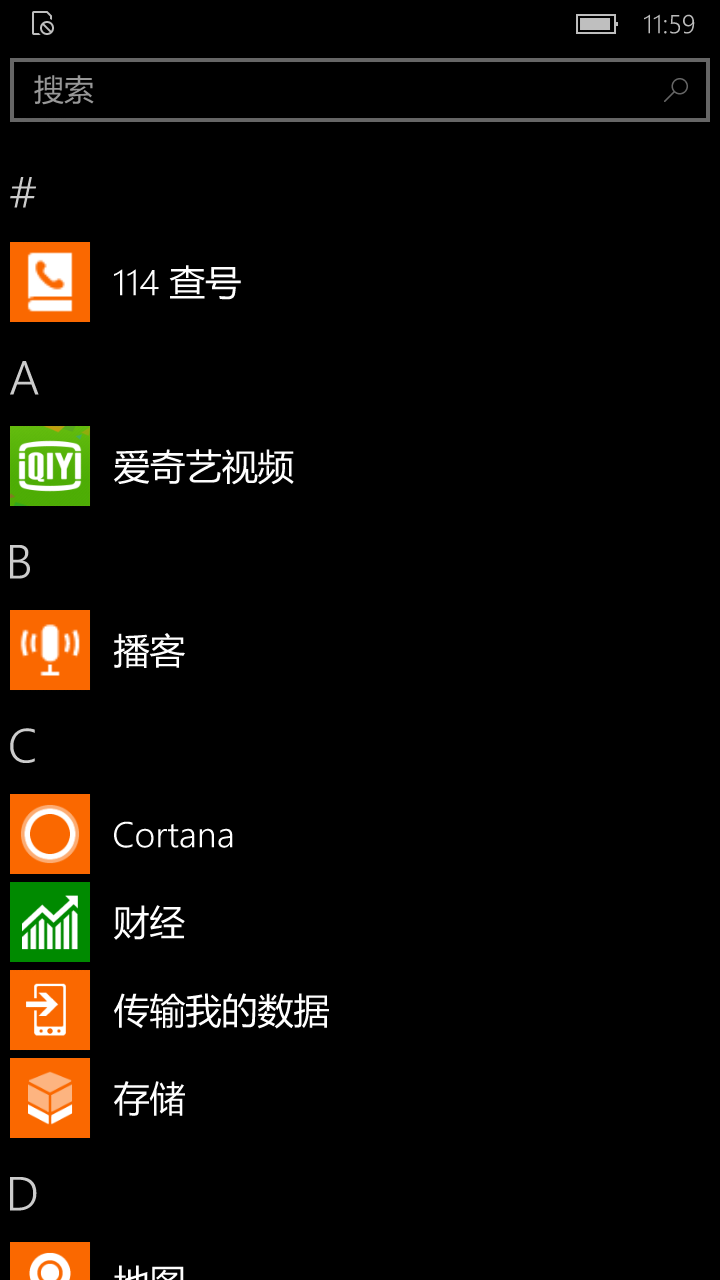The image size is (720, 1280).
Task: Tap the C group letter header
Action: (23, 746)
